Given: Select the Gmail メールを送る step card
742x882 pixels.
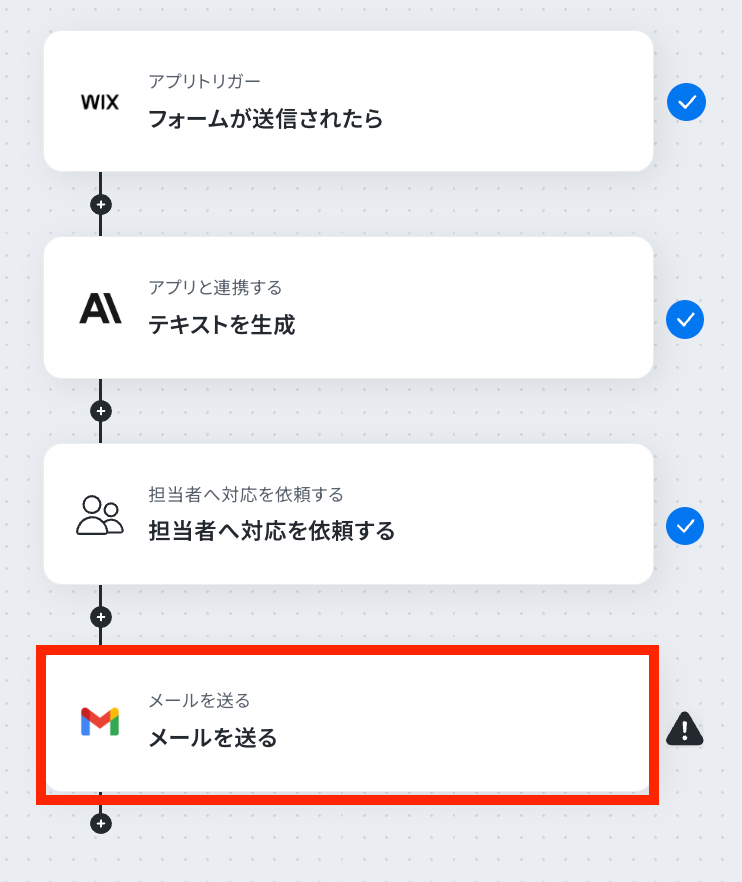Looking at the screenshot, I should (x=348, y=722).
